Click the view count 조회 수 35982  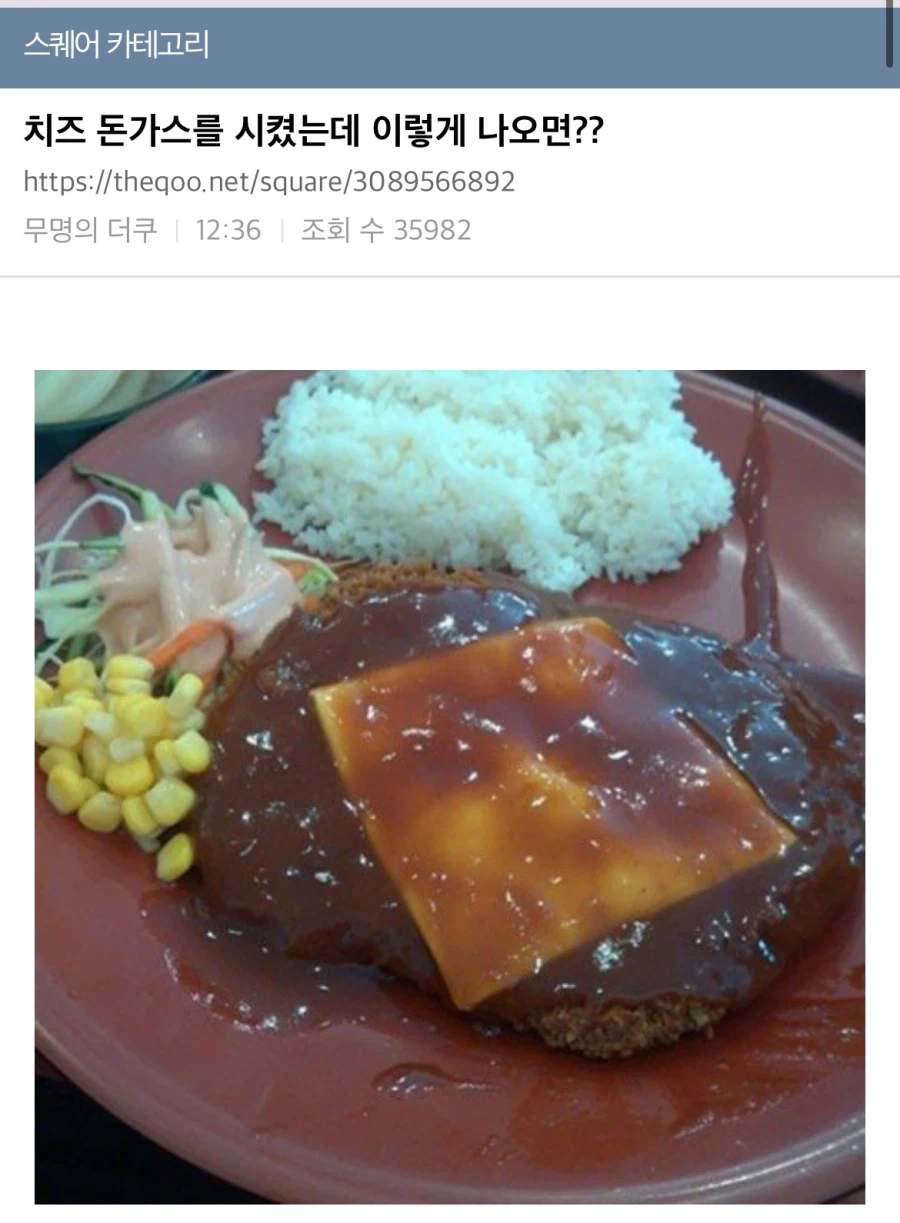click(x=385, y=229)
